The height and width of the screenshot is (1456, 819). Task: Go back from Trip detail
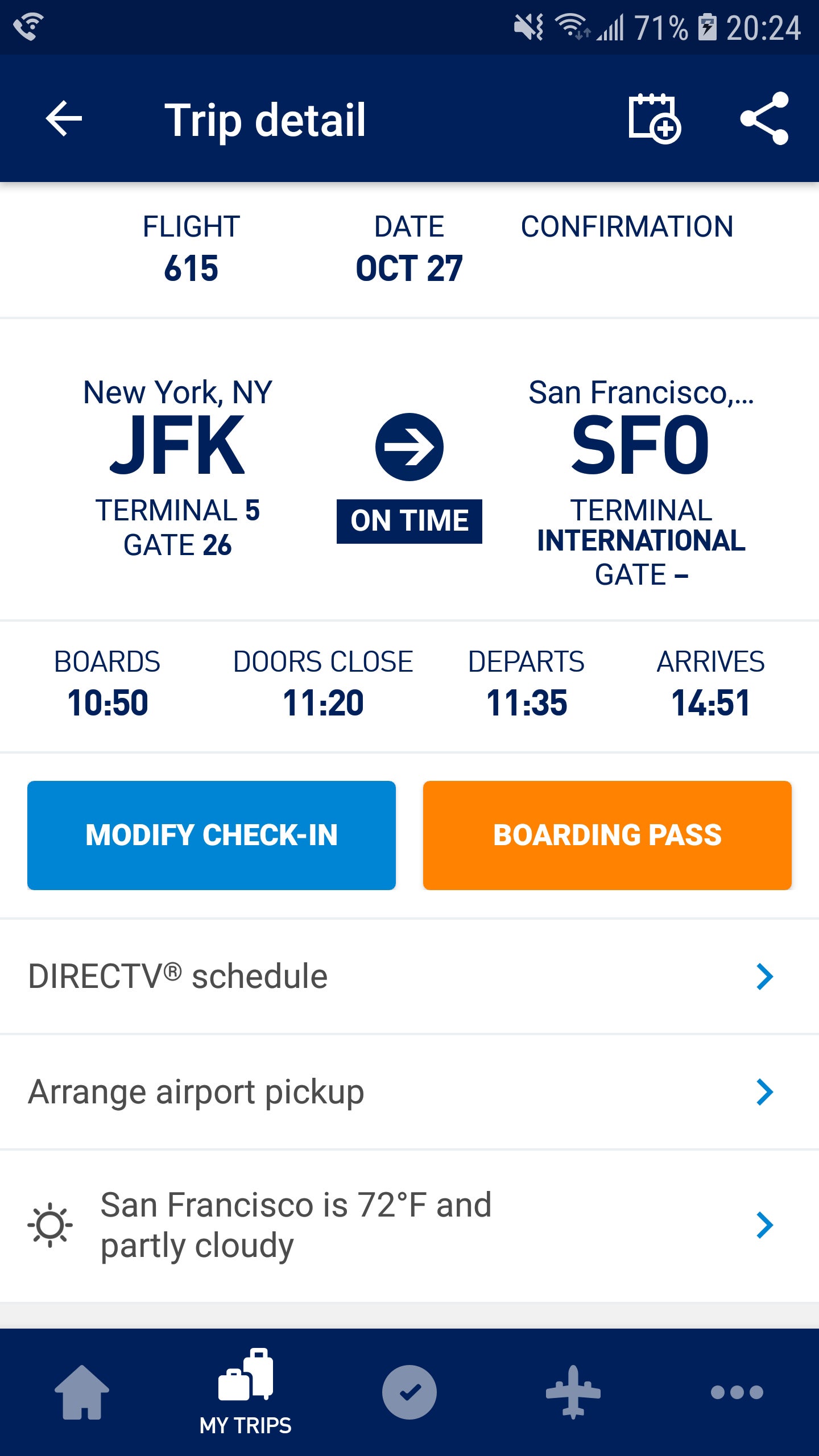click(x=64, y=119)
